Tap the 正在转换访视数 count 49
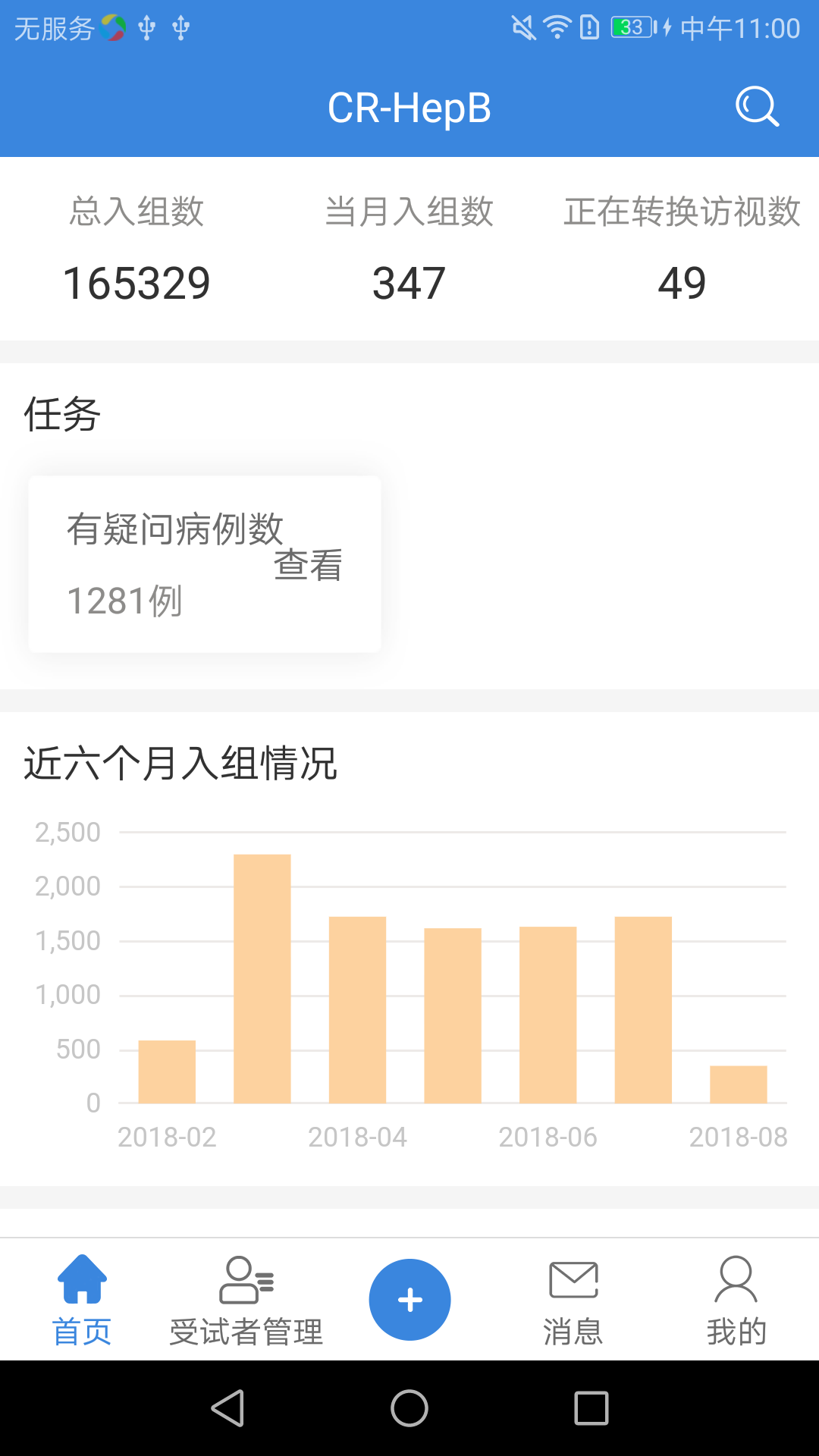Image resolution: width=819 pixels, height=1456 pixels. tap(682, 281)
